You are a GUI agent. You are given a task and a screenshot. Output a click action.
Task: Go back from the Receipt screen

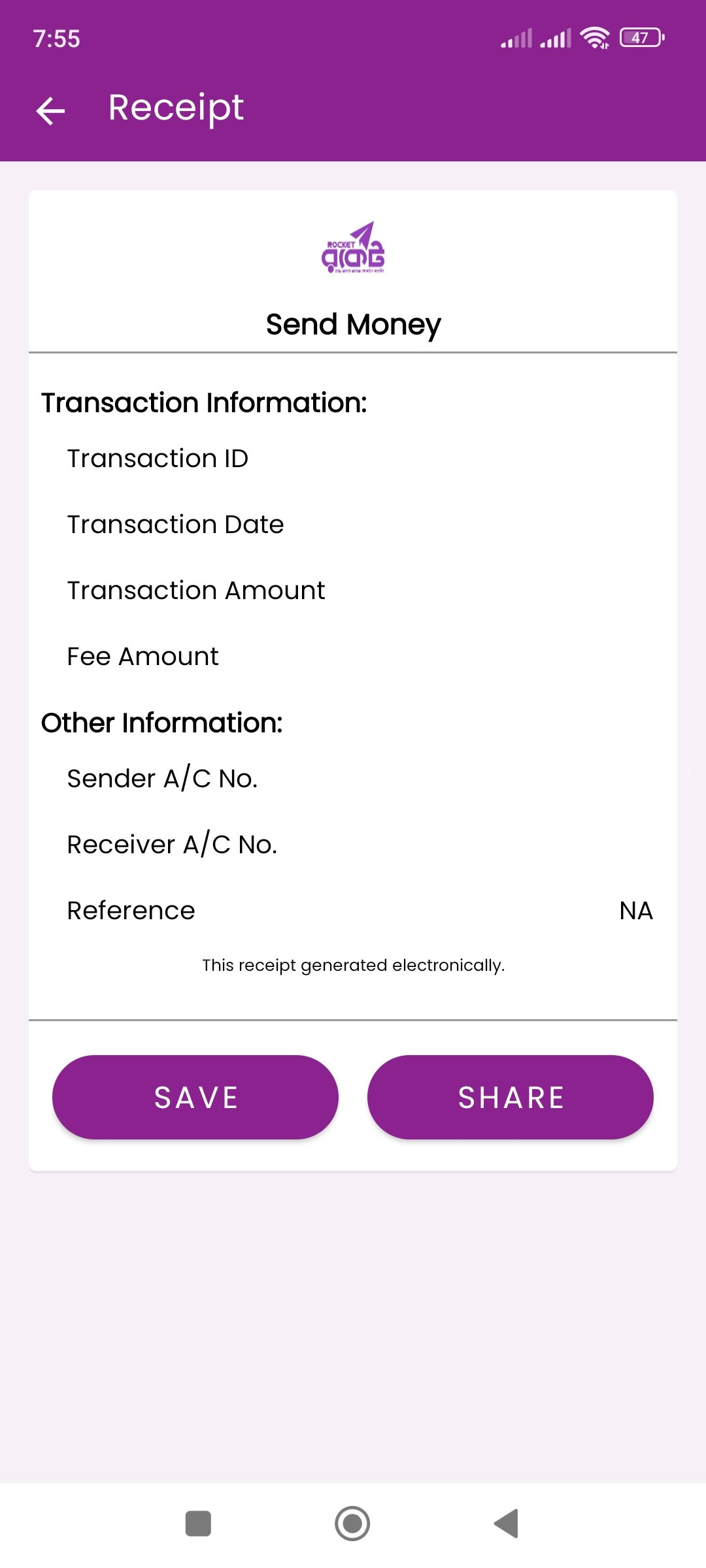[50, 110]
